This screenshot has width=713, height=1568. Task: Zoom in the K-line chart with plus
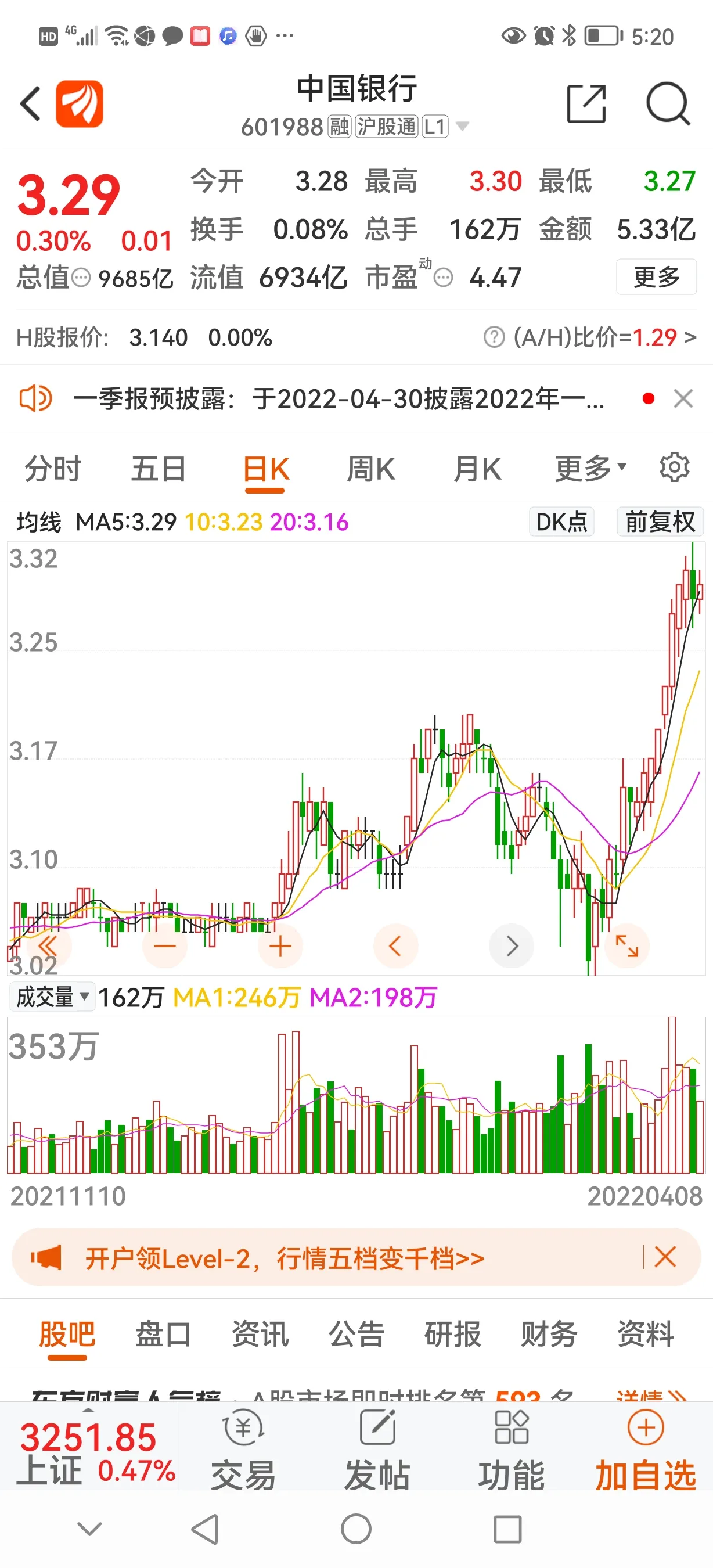click(280, 946)
